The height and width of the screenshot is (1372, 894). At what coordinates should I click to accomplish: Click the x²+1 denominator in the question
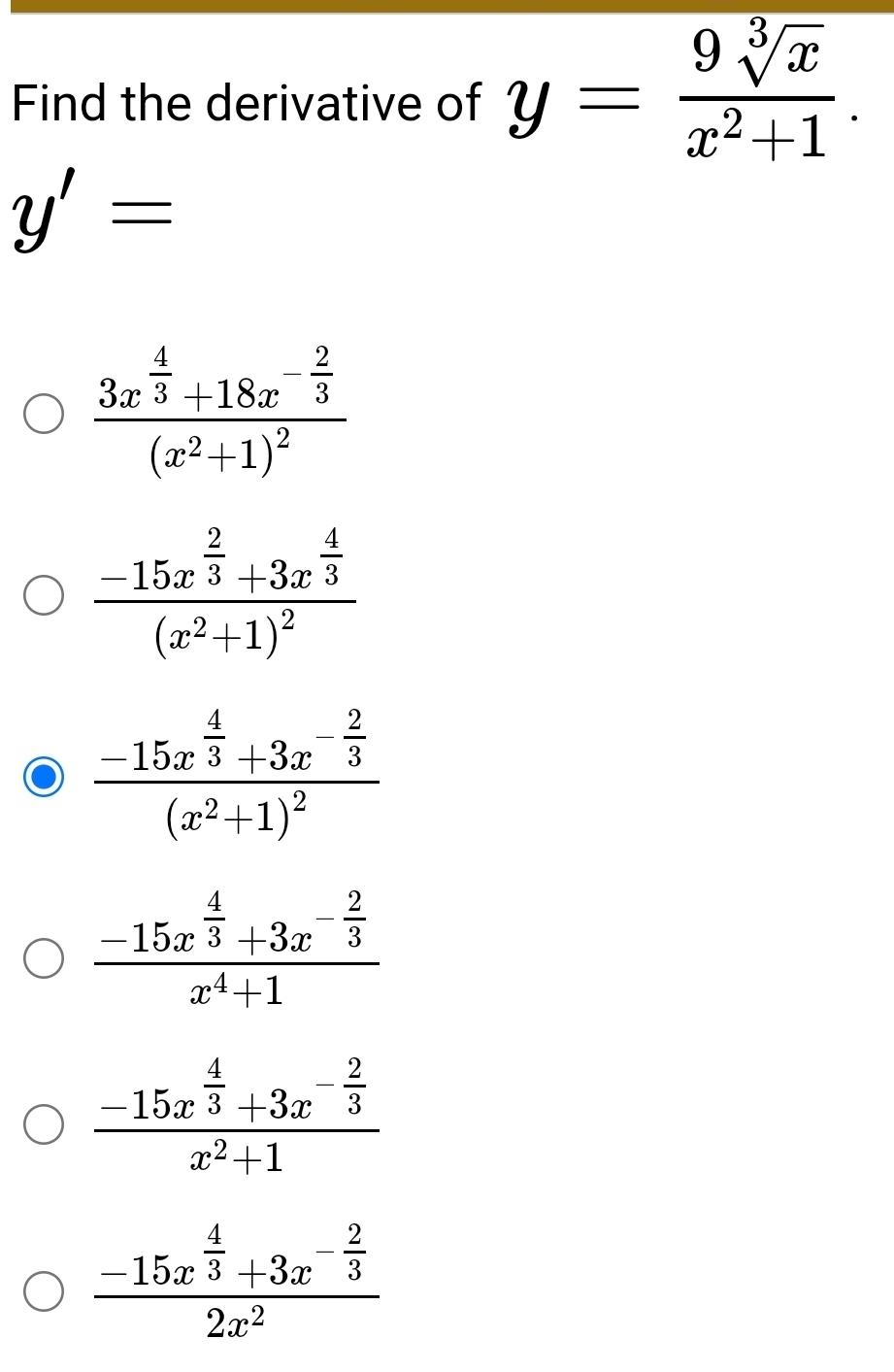point(757,136)
